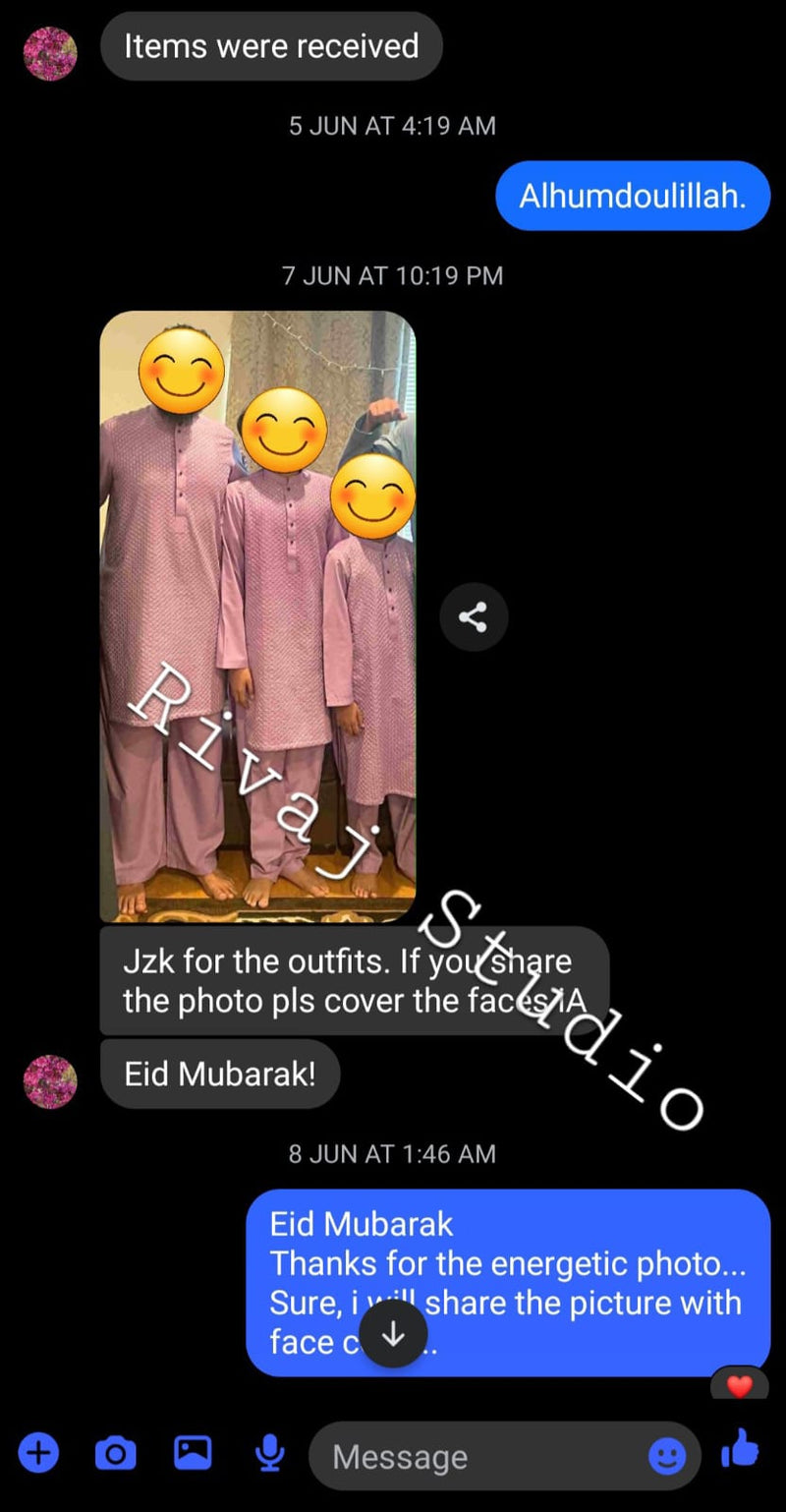This screenshot has width=786, height=1512.
Task: Share the received outfit photo
Action: click(474, 617)
